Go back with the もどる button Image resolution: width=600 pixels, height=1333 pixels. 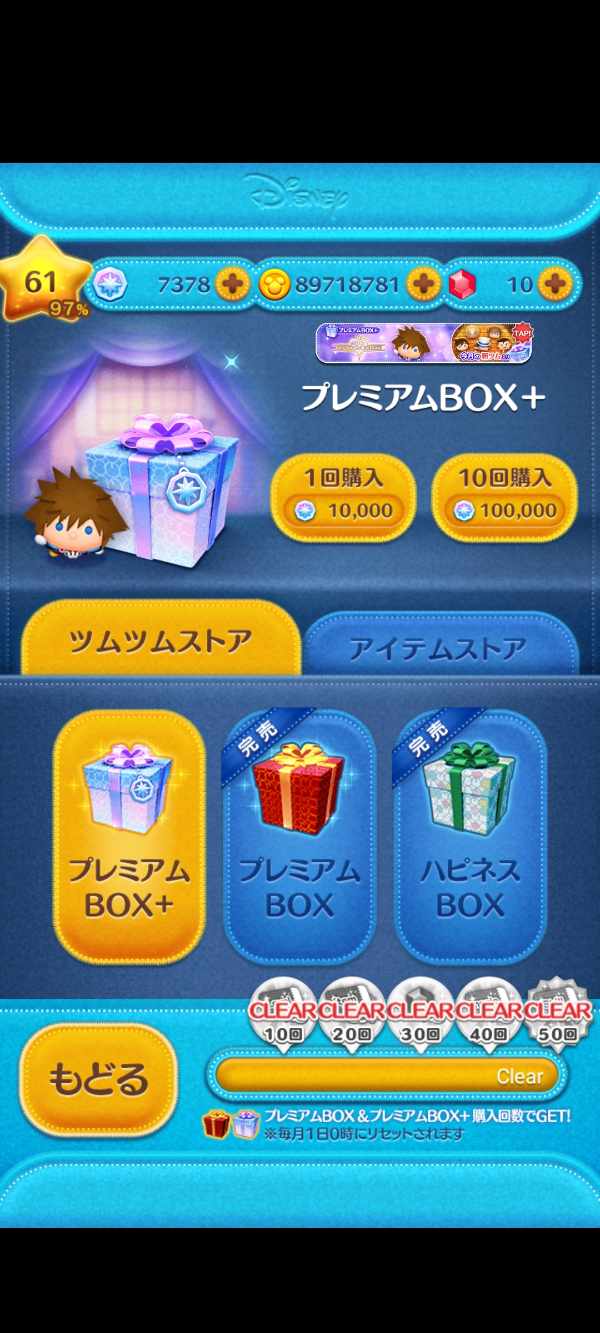[98, 1079]
